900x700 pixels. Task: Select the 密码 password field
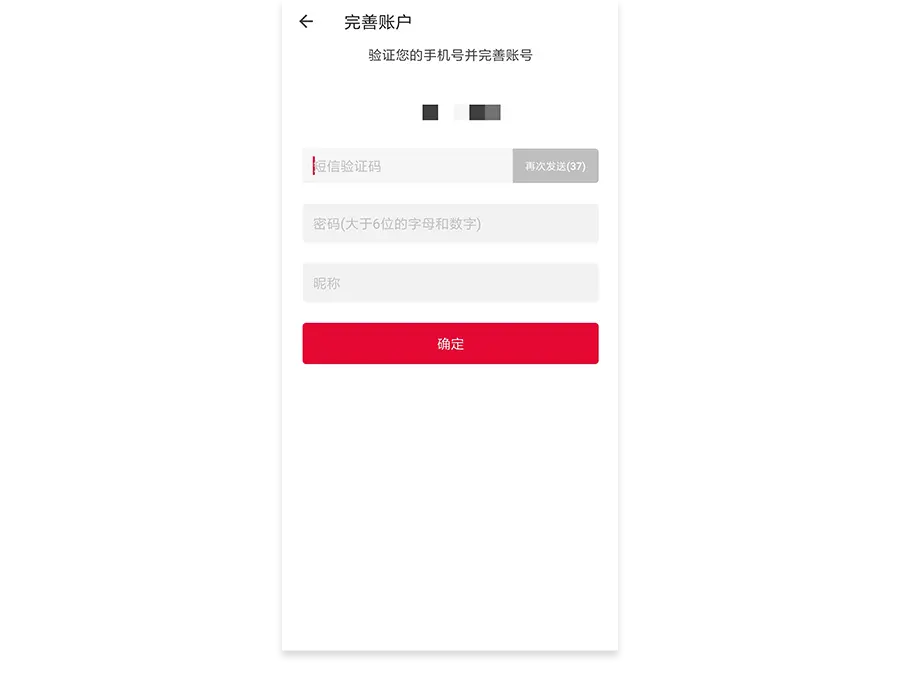tap(450, 224)
